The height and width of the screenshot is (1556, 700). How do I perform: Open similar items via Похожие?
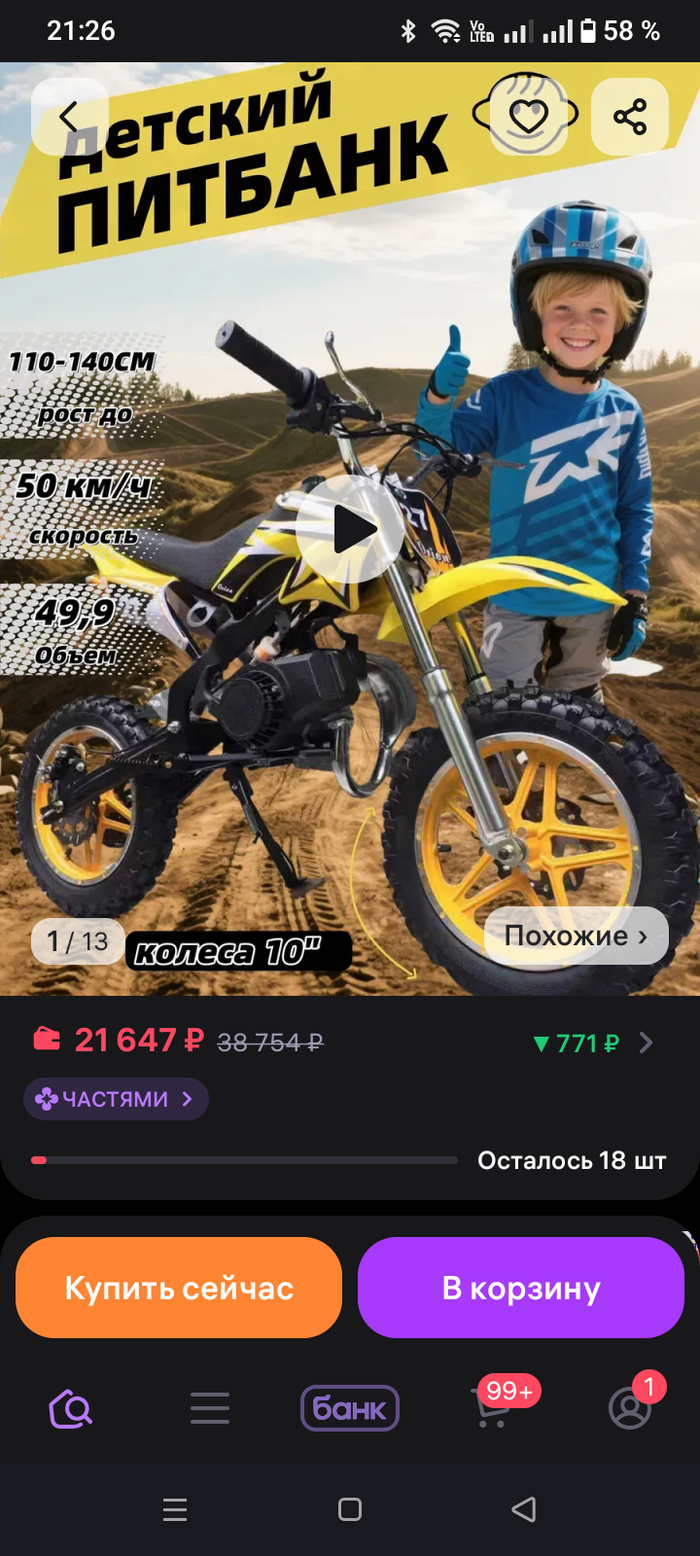pyautogui.click(x=576, y=936)
